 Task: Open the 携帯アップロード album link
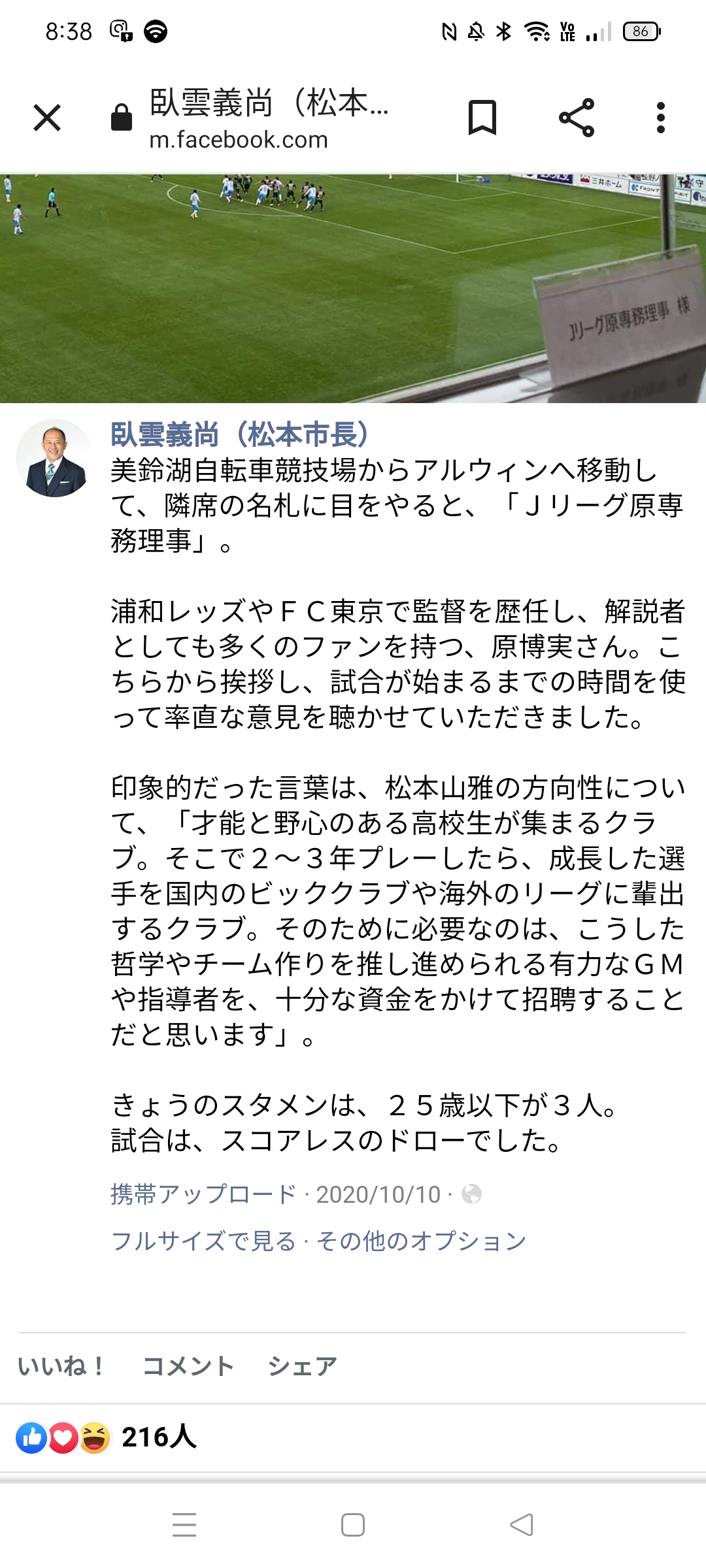click(x=203, y=1194)
